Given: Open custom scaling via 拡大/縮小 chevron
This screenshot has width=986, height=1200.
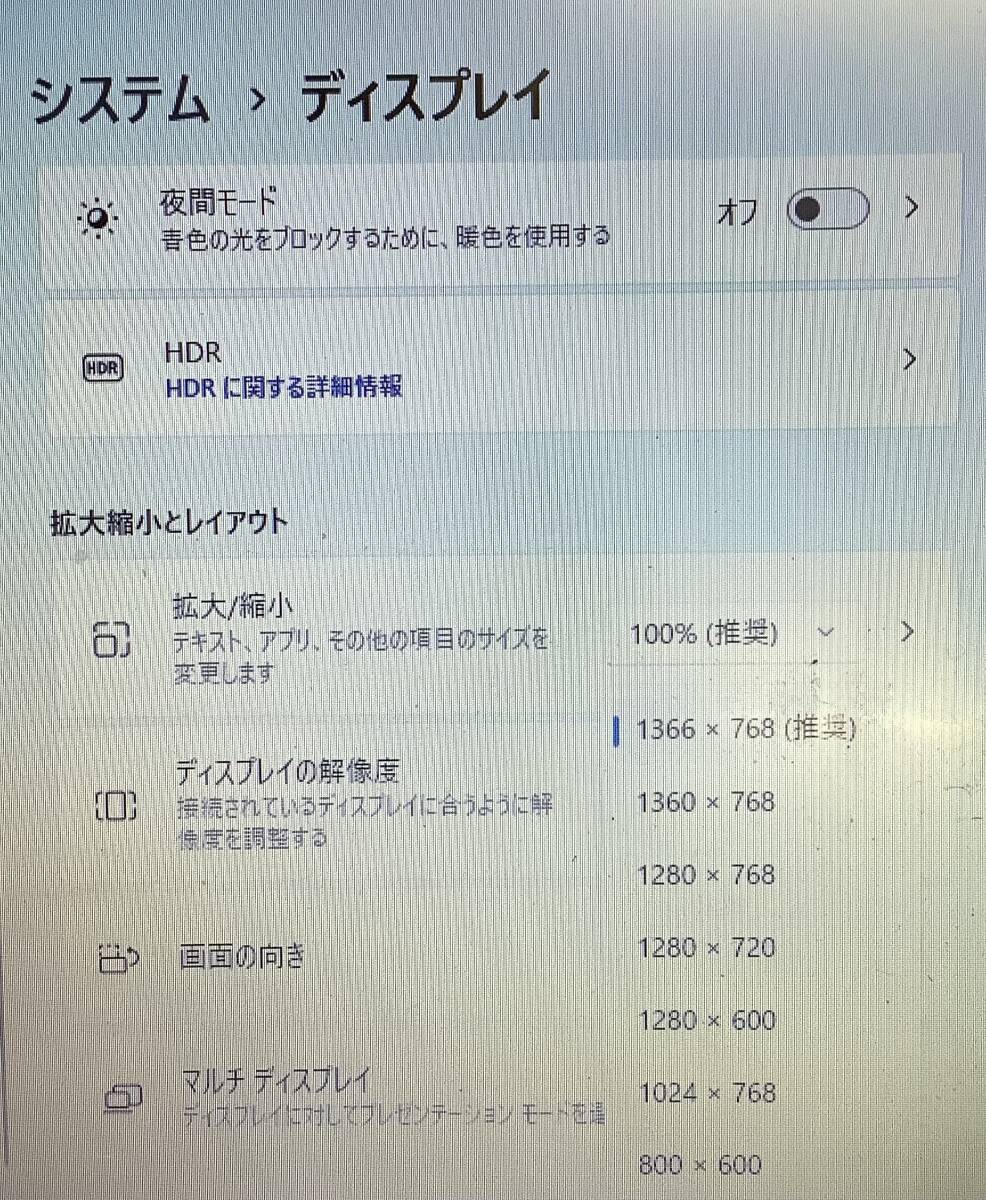Looking at the screenshot, I should coord(907,631).
